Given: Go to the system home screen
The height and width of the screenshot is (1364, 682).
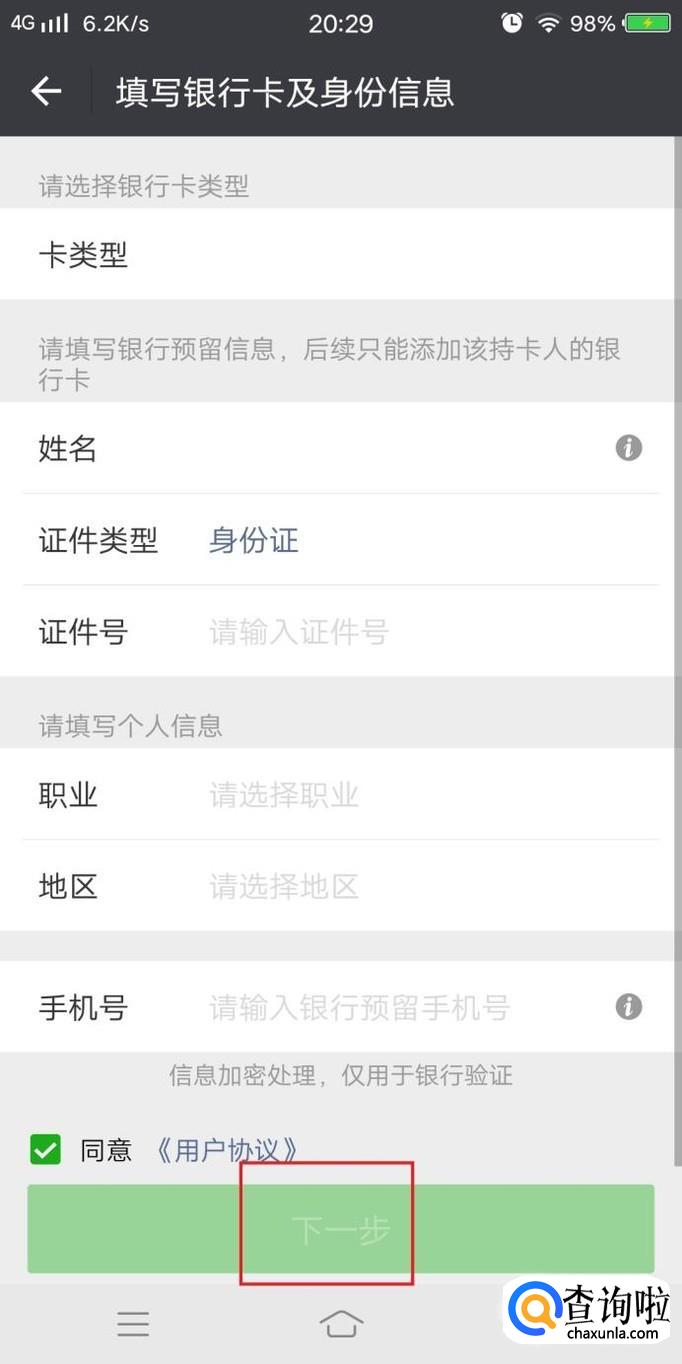Looking at the screenshot, I should tap(341, 1324).
